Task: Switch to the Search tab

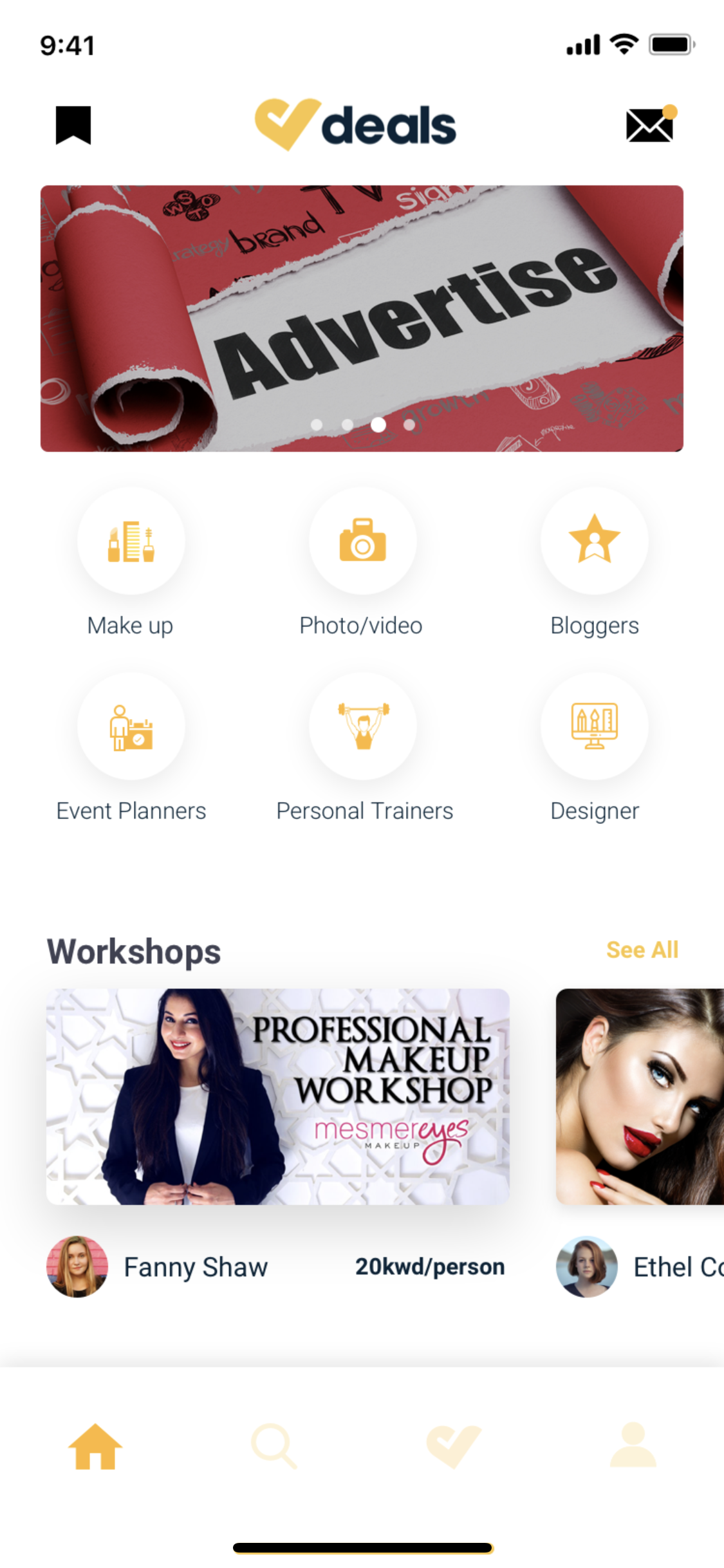Action: [274, 1446]
